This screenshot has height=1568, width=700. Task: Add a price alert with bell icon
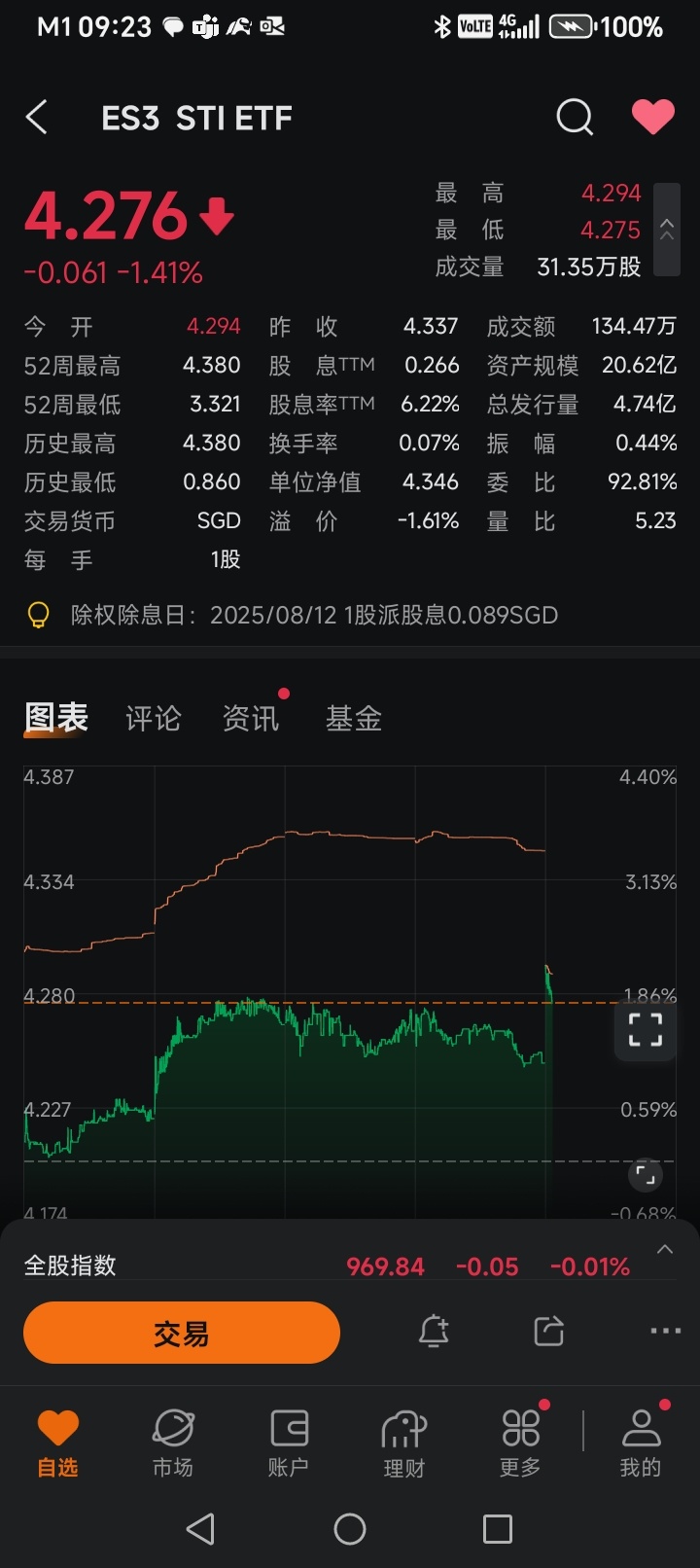pos(434,1331)
